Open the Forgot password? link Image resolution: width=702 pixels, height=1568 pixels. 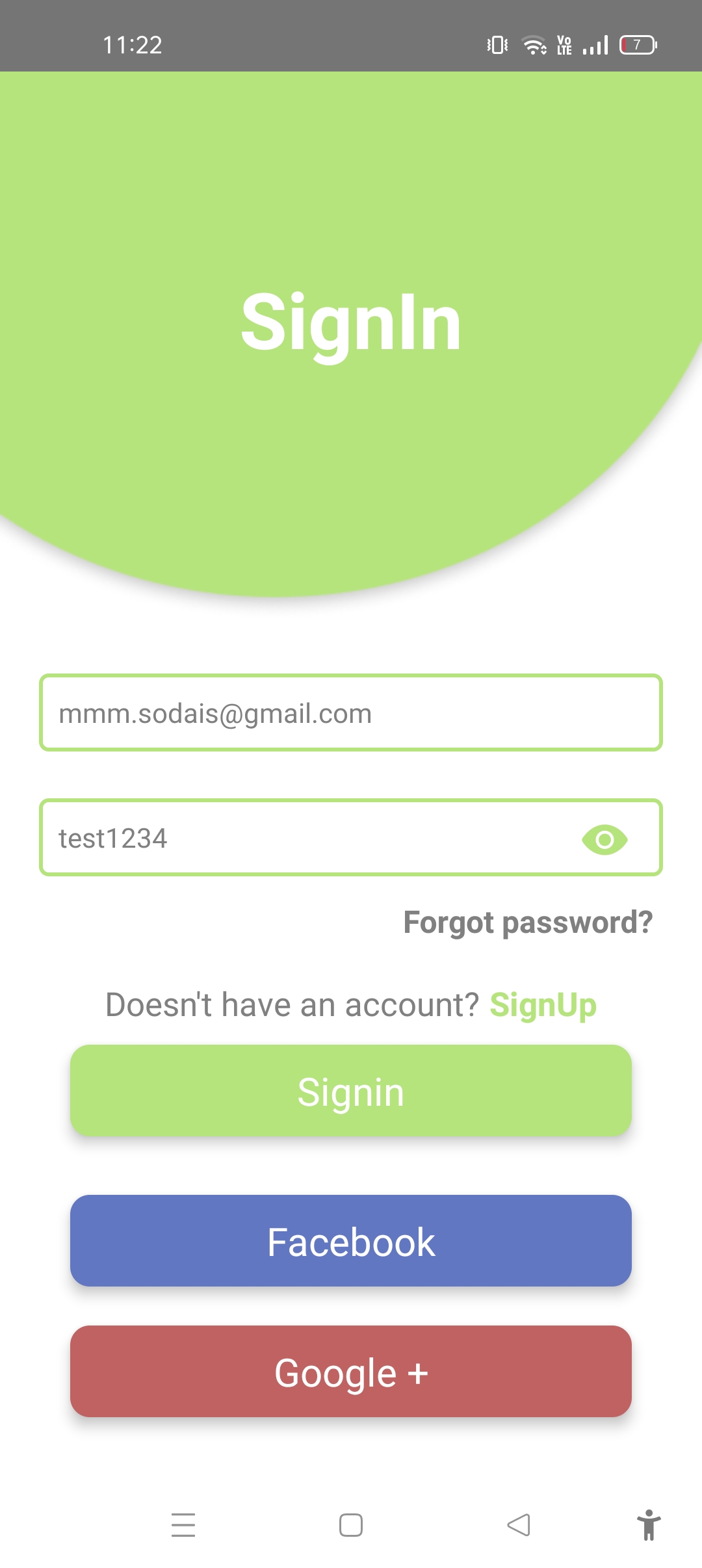pos(528,922)
